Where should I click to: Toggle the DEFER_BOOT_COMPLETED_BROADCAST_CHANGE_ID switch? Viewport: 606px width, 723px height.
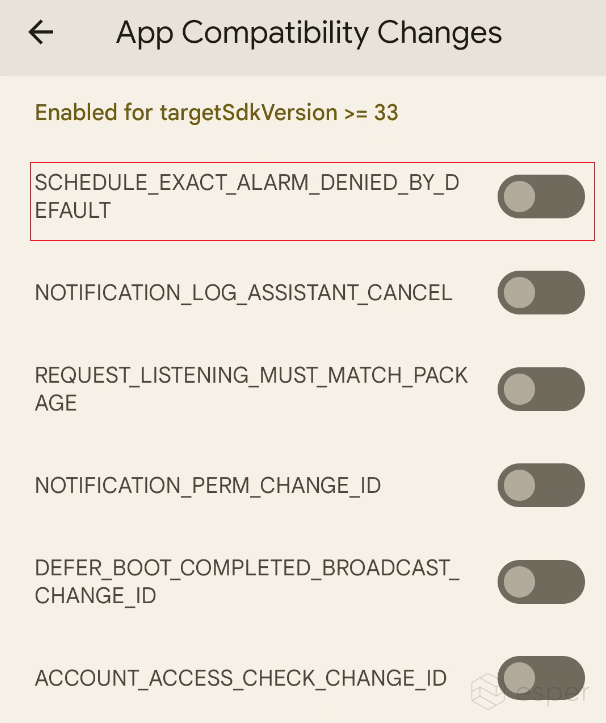(x=541, y=582)
